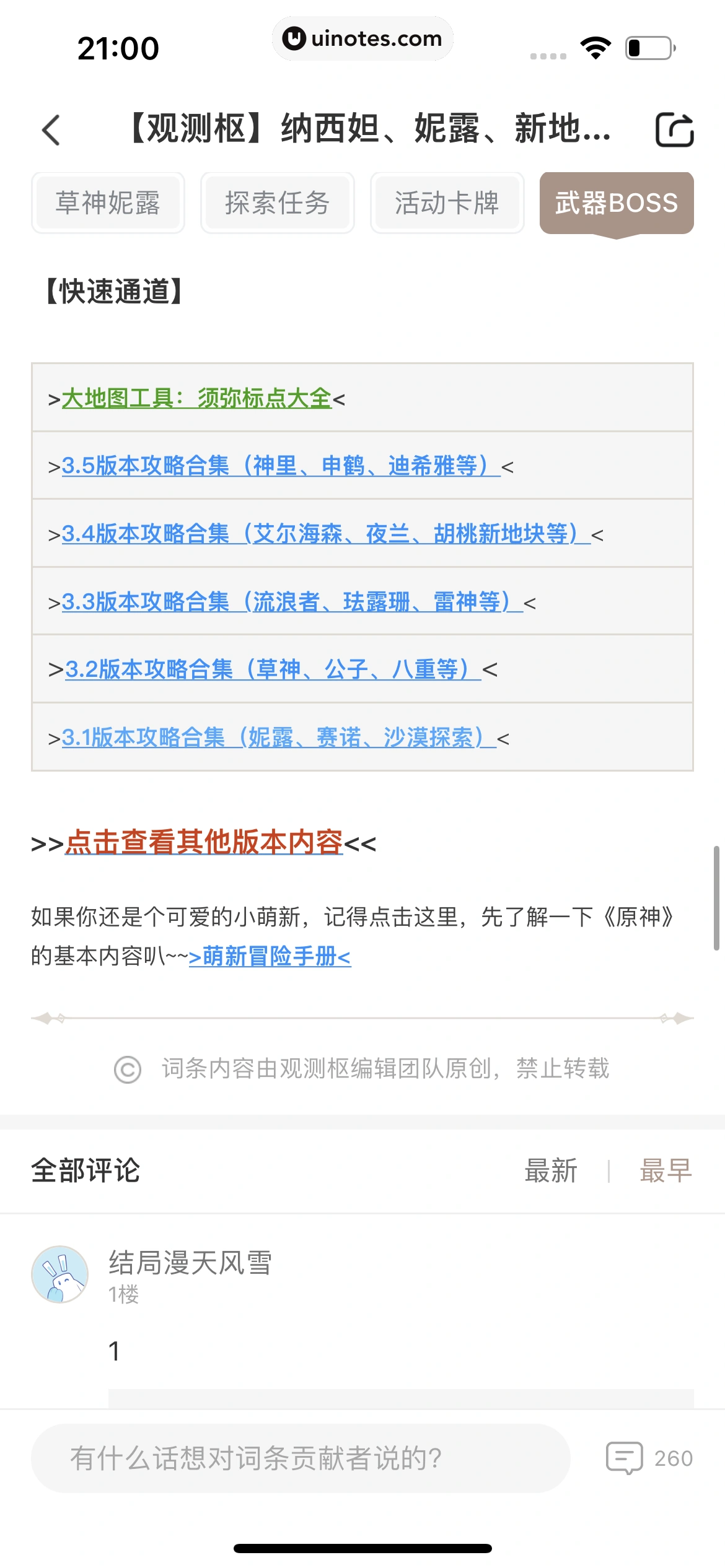The height and width of the screenshot is (1568, 725).
Task: Open 大地图工具：须弥标点大全
Action: point(197,399)
